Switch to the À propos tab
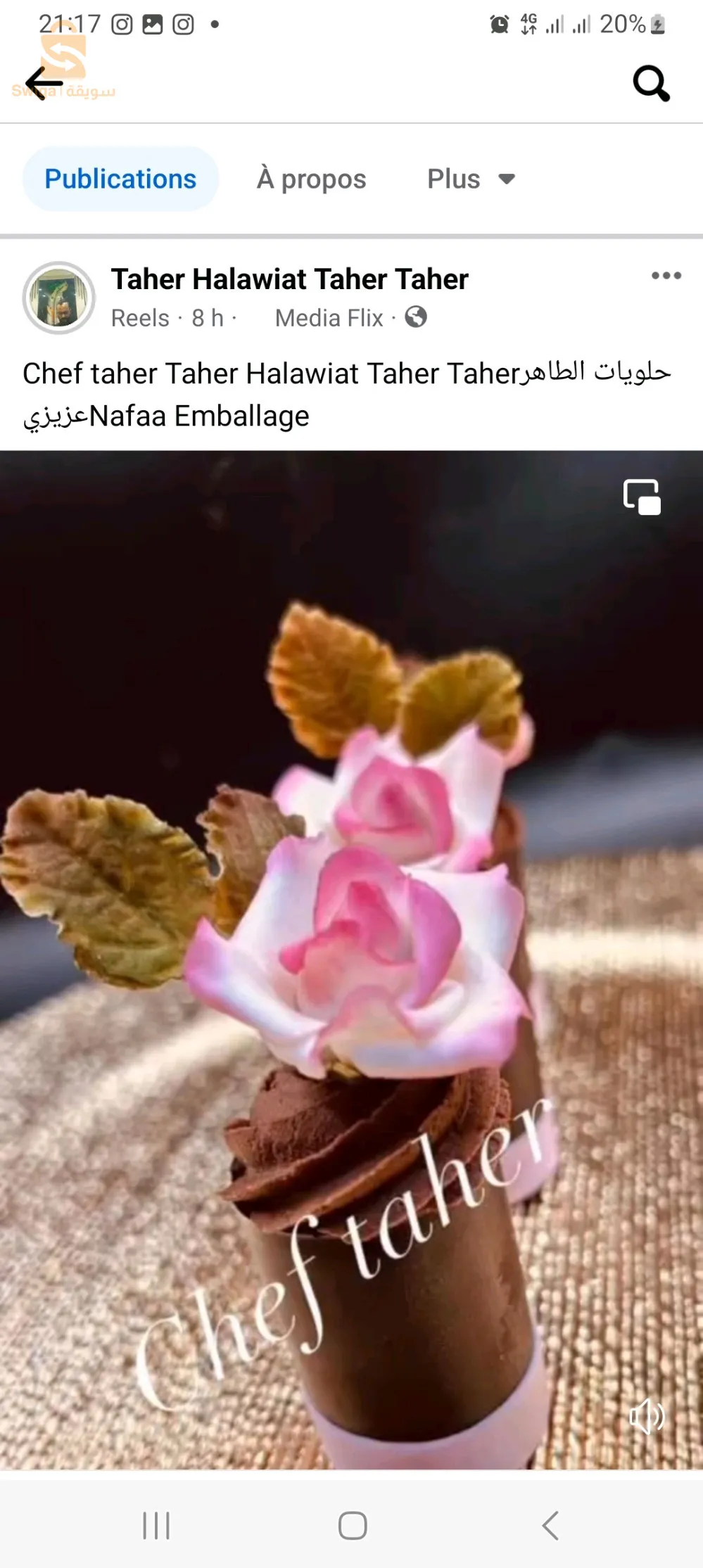 coord(311,179)
